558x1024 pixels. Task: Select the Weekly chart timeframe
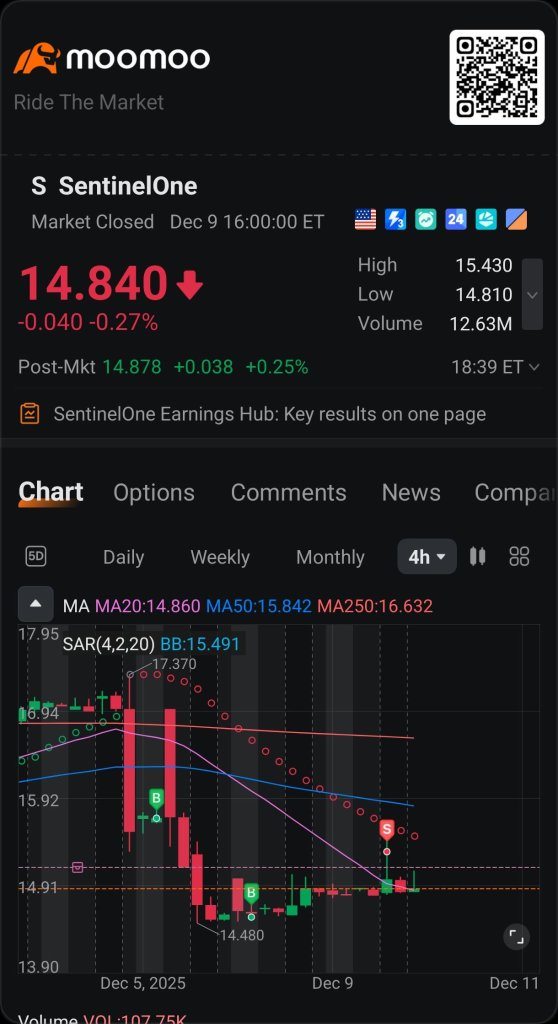point(220,557)
